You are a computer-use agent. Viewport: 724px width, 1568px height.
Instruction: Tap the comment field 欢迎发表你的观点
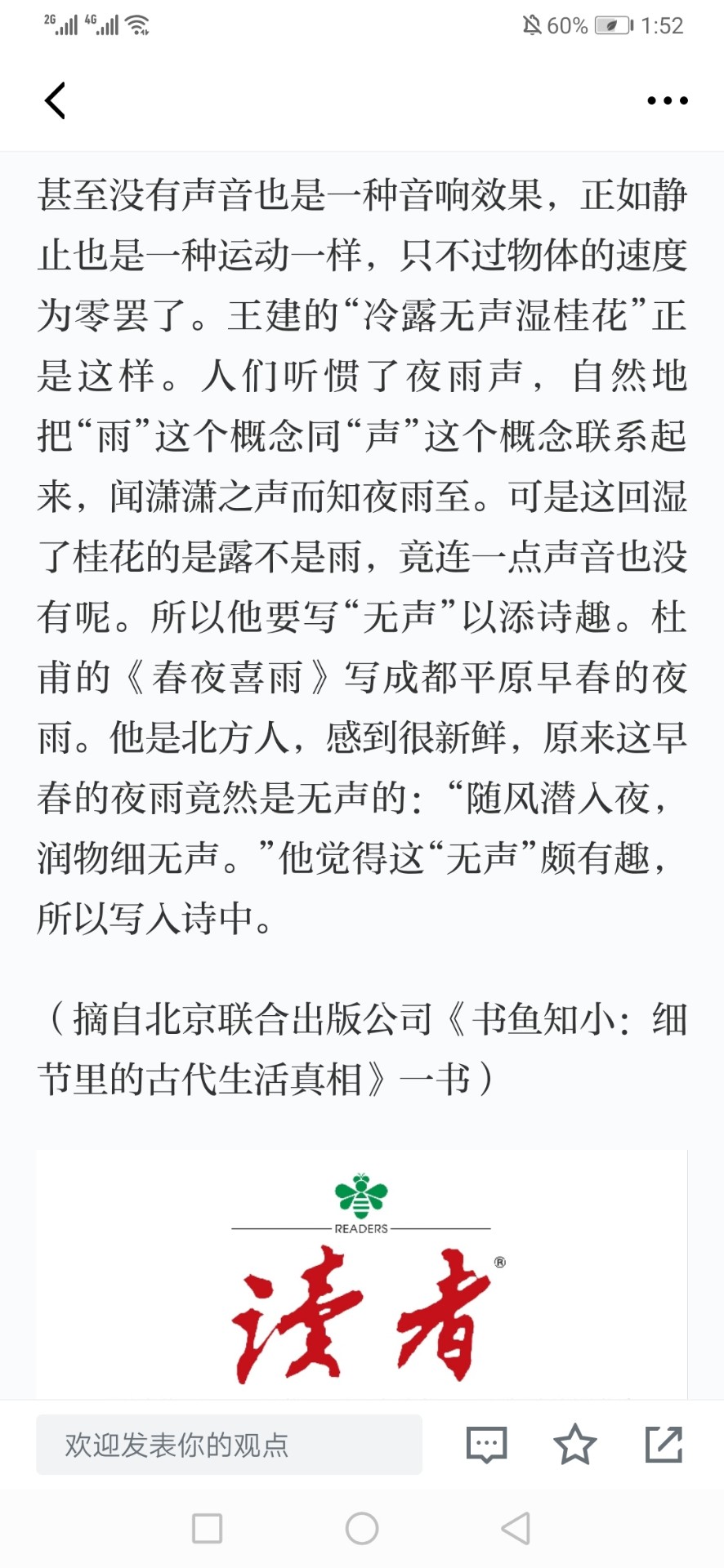(229, 1445)
